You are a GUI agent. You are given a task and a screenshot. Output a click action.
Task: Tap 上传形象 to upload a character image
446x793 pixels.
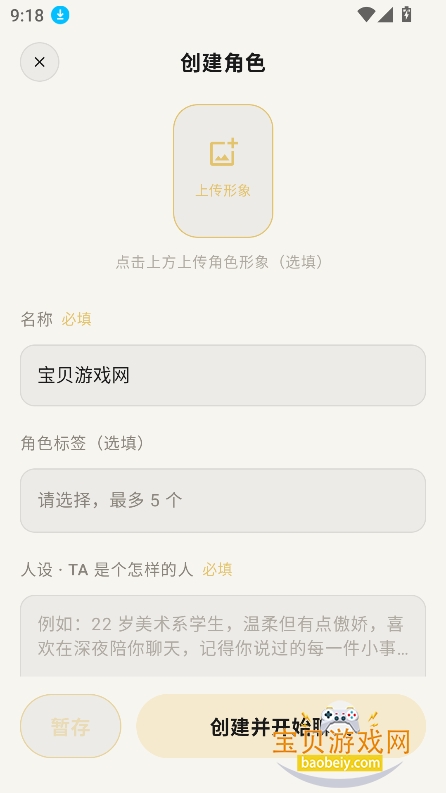[x=223, y=171]
